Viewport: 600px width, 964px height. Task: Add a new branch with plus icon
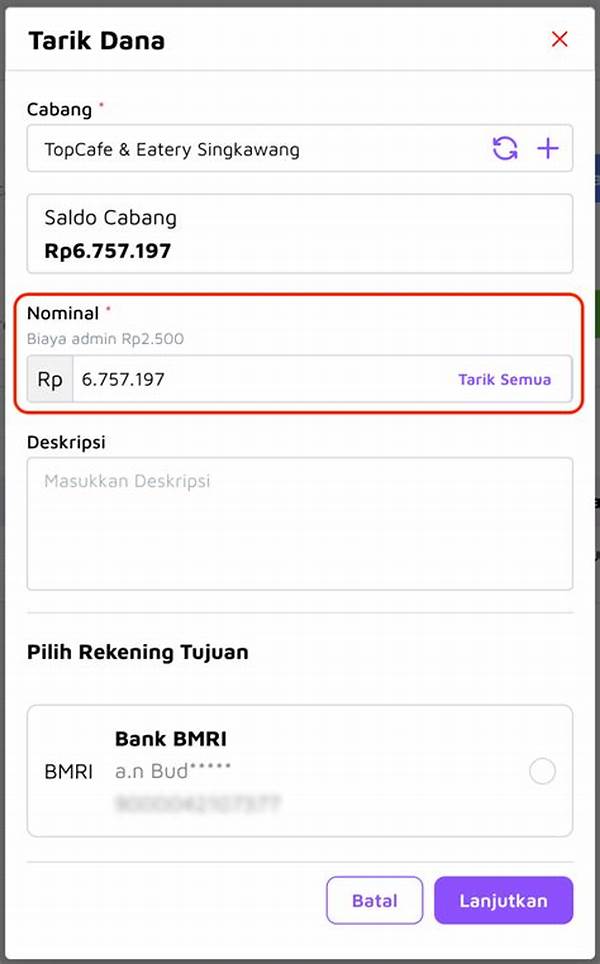(x=548, y=150)
